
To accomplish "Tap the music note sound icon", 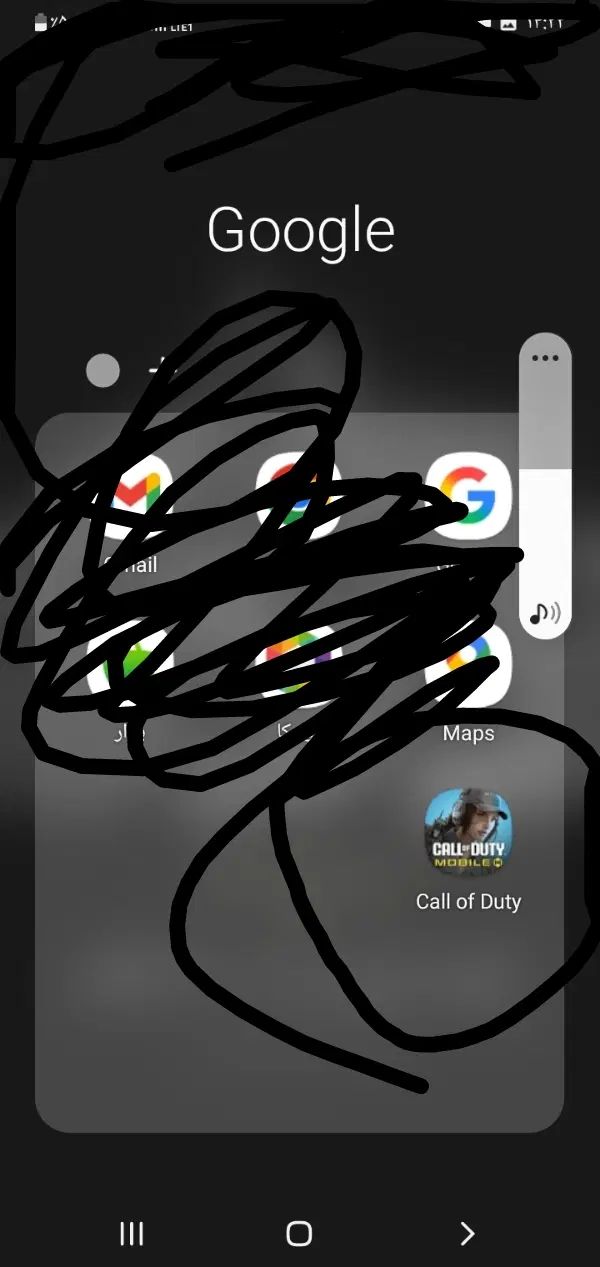I will (545, 612).
